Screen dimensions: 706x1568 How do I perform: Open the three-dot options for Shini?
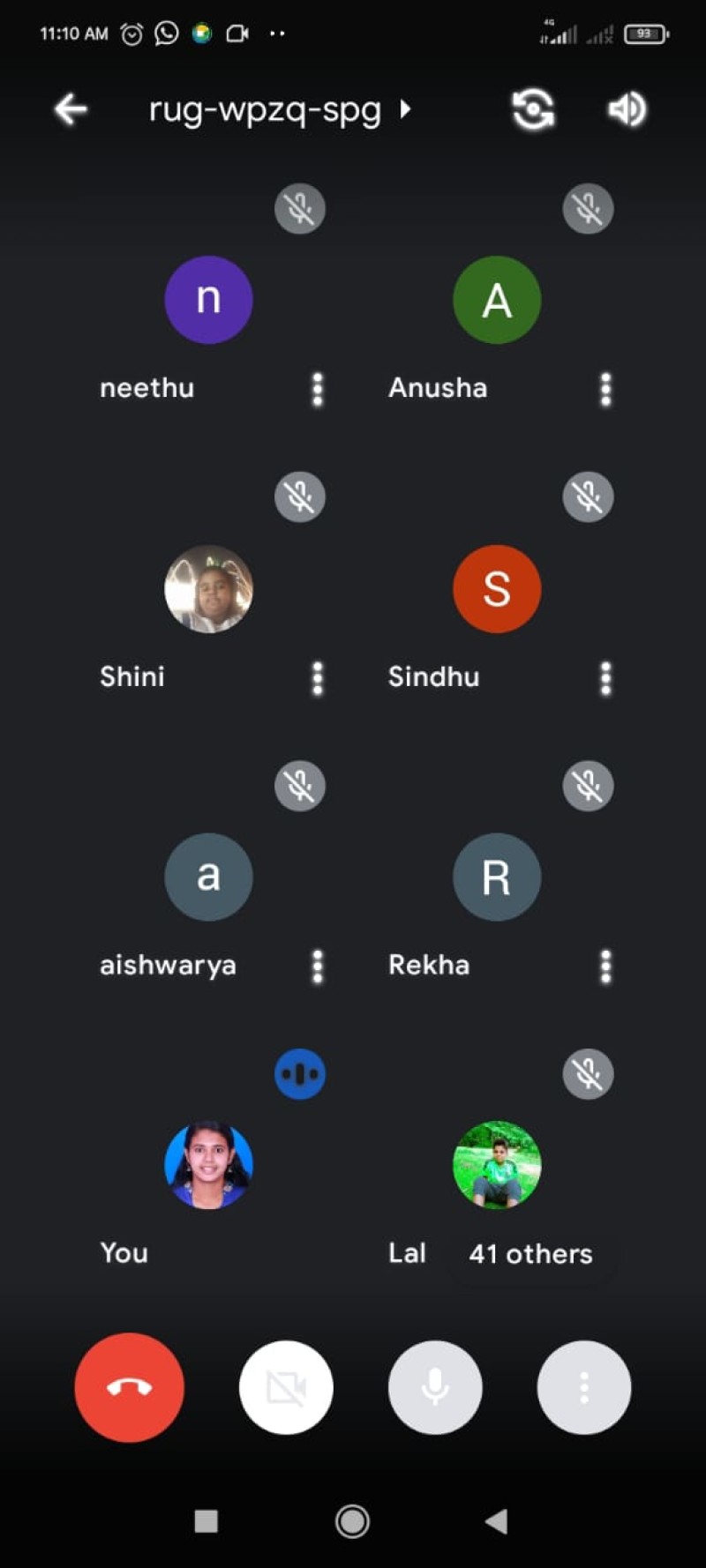click(318, 678)
